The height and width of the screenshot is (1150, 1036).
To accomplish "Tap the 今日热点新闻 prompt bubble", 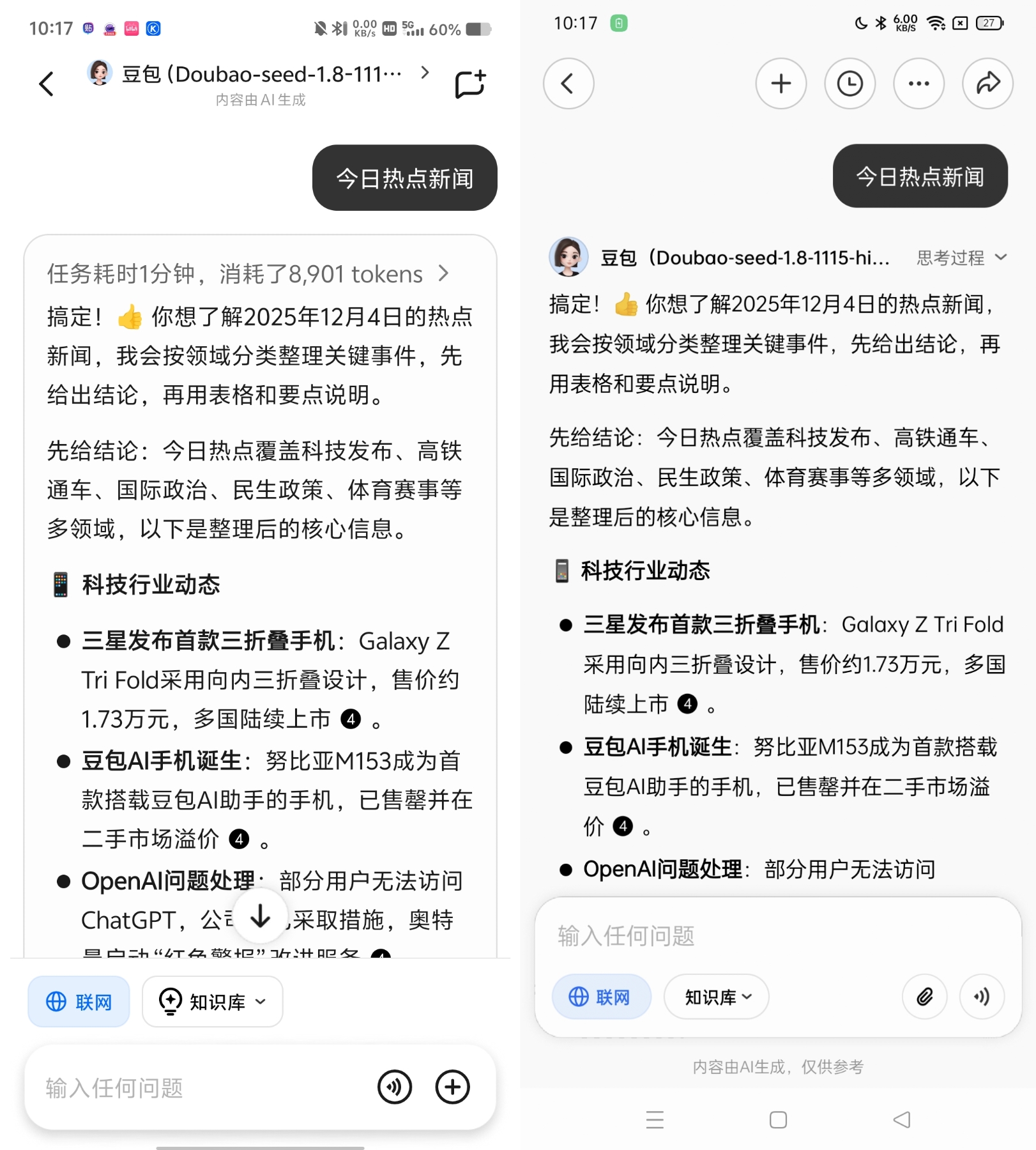I will click(x=404, y=178).
